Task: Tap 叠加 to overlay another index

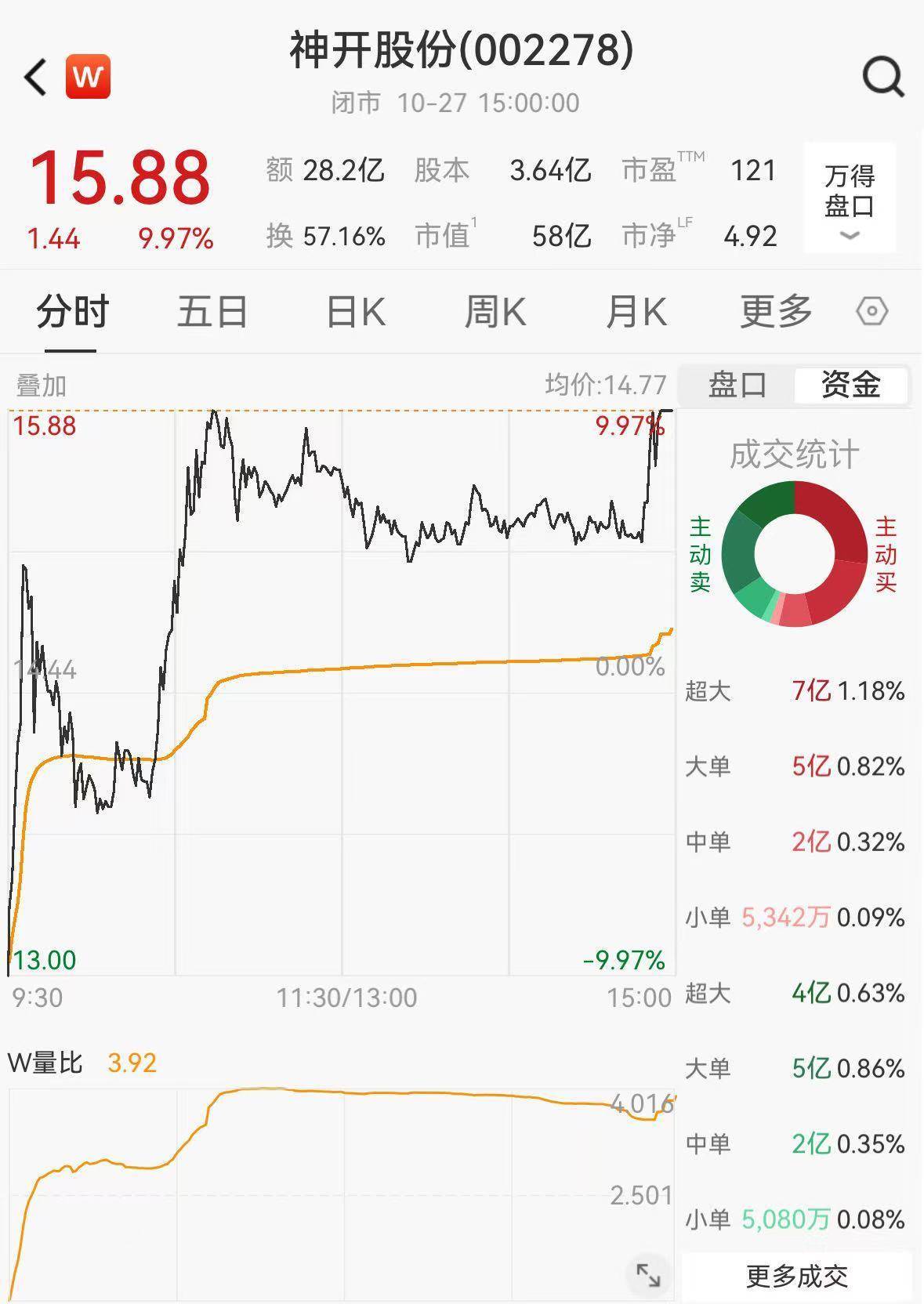Action: point(42,386)
